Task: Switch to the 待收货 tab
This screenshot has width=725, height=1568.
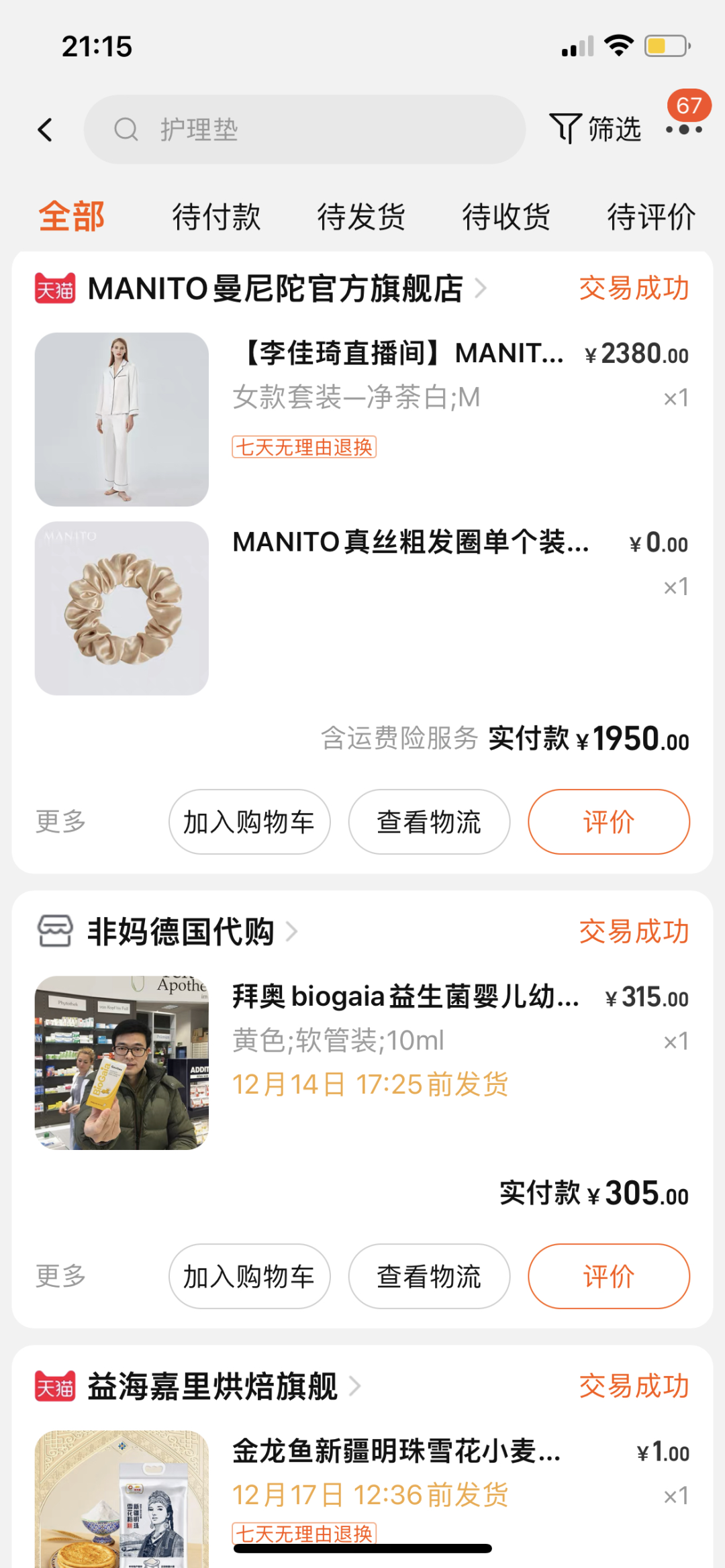Action: click(x=506, y=217)
